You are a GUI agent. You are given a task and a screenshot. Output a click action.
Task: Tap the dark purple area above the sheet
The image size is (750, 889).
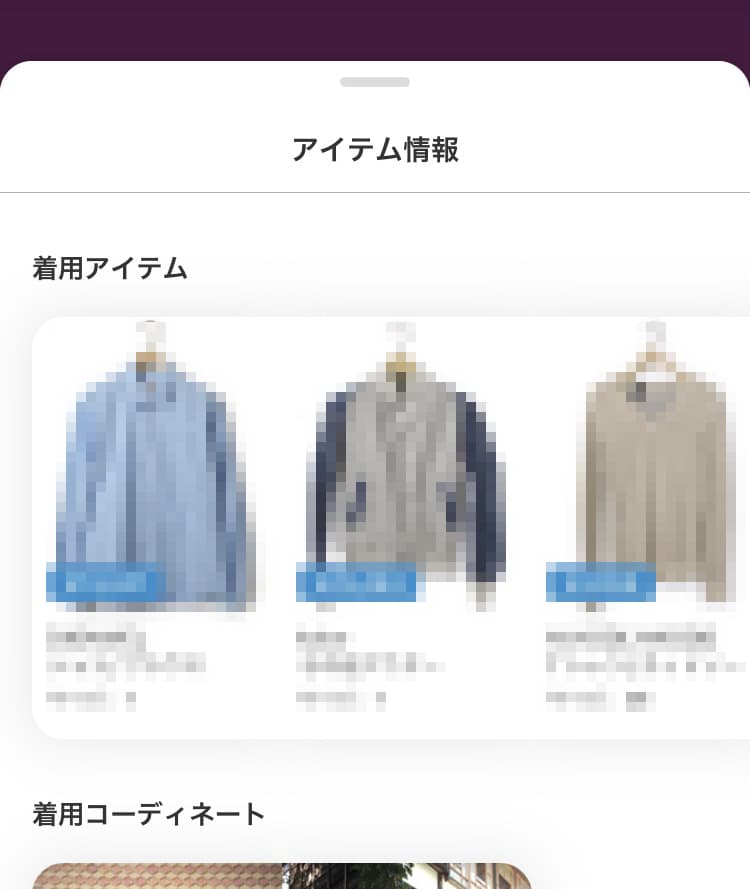[x=375, y=30]
